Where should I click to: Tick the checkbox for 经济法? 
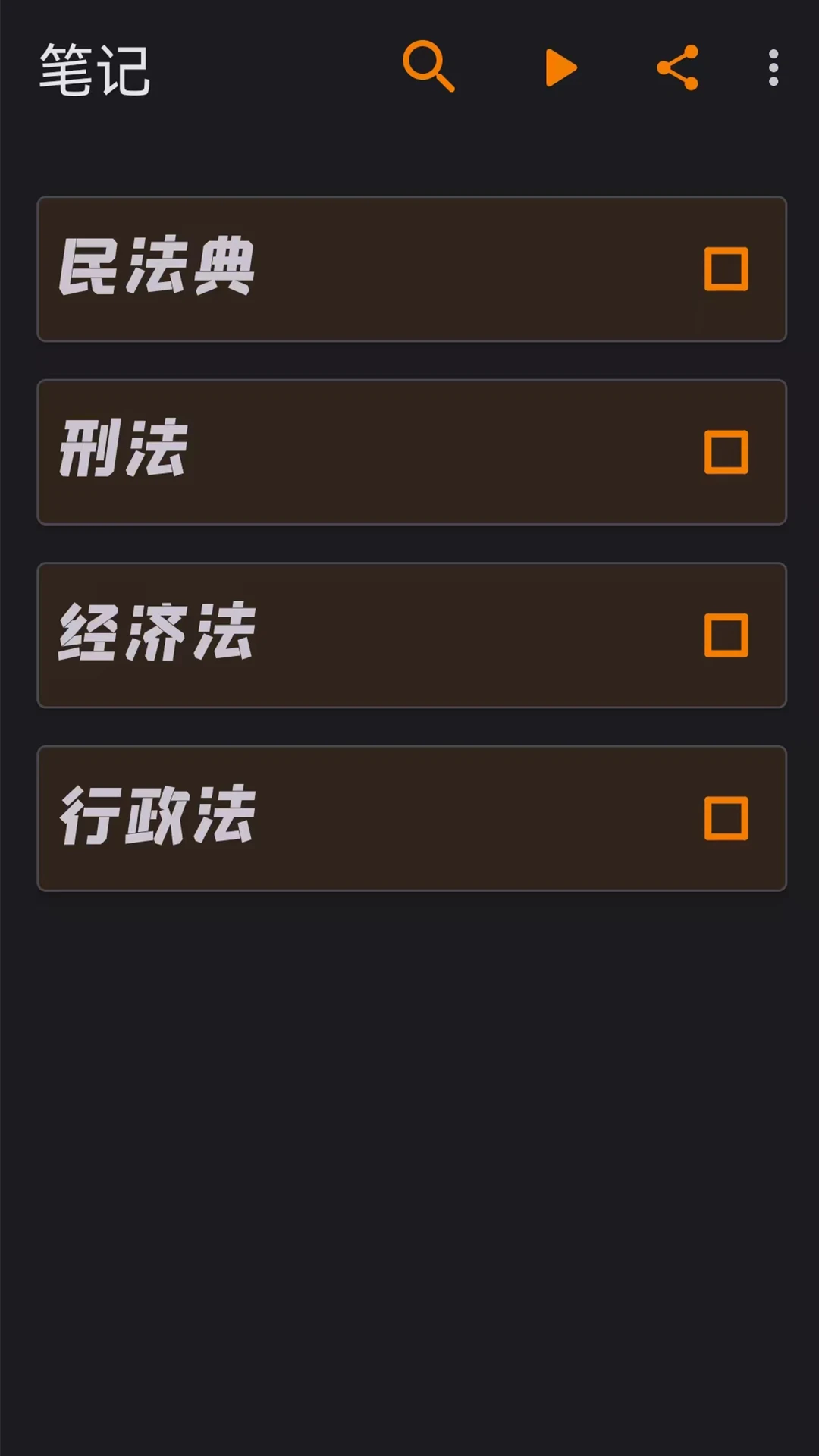(x=725, y=636)
